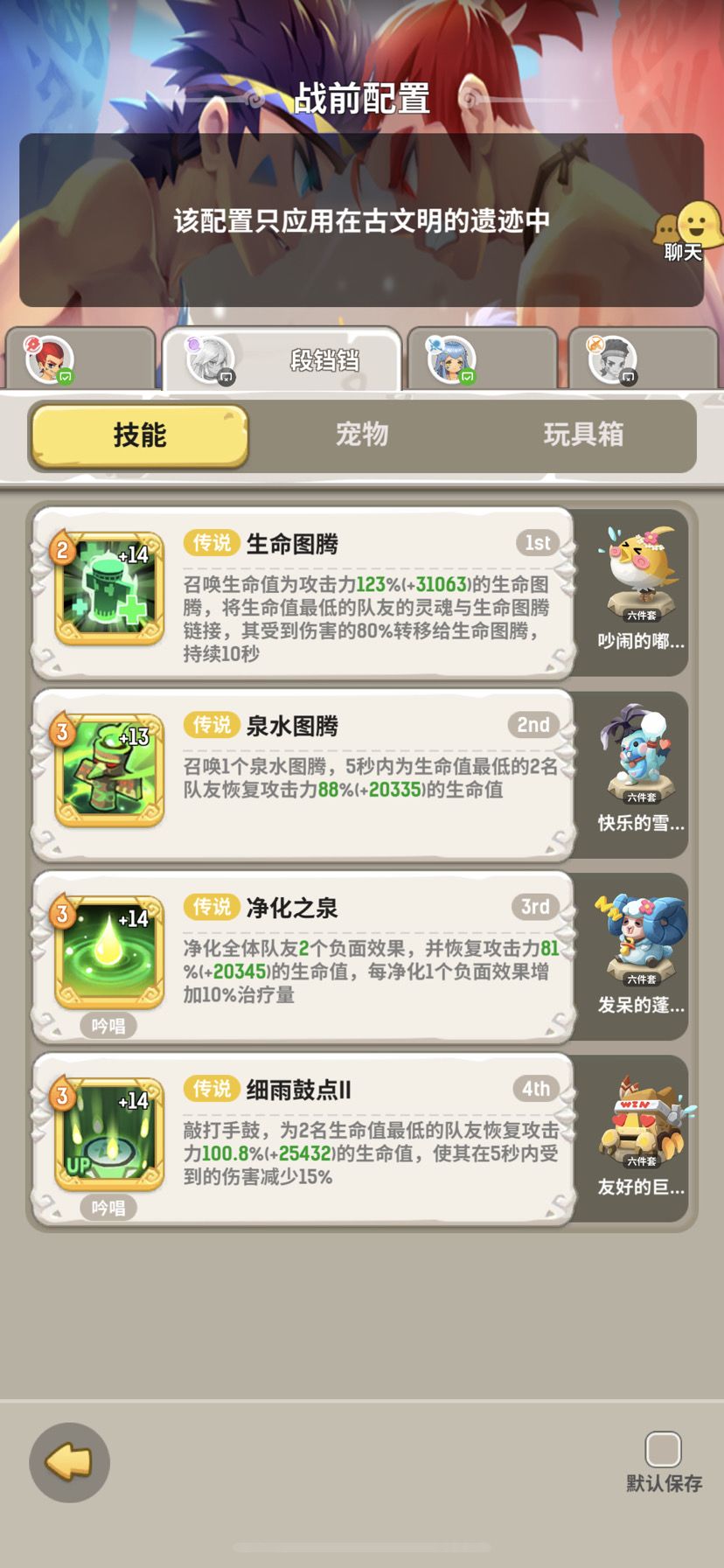
Task: Tap the 细雨鼓点II skill icon
Action: [x=108, y=1133]
